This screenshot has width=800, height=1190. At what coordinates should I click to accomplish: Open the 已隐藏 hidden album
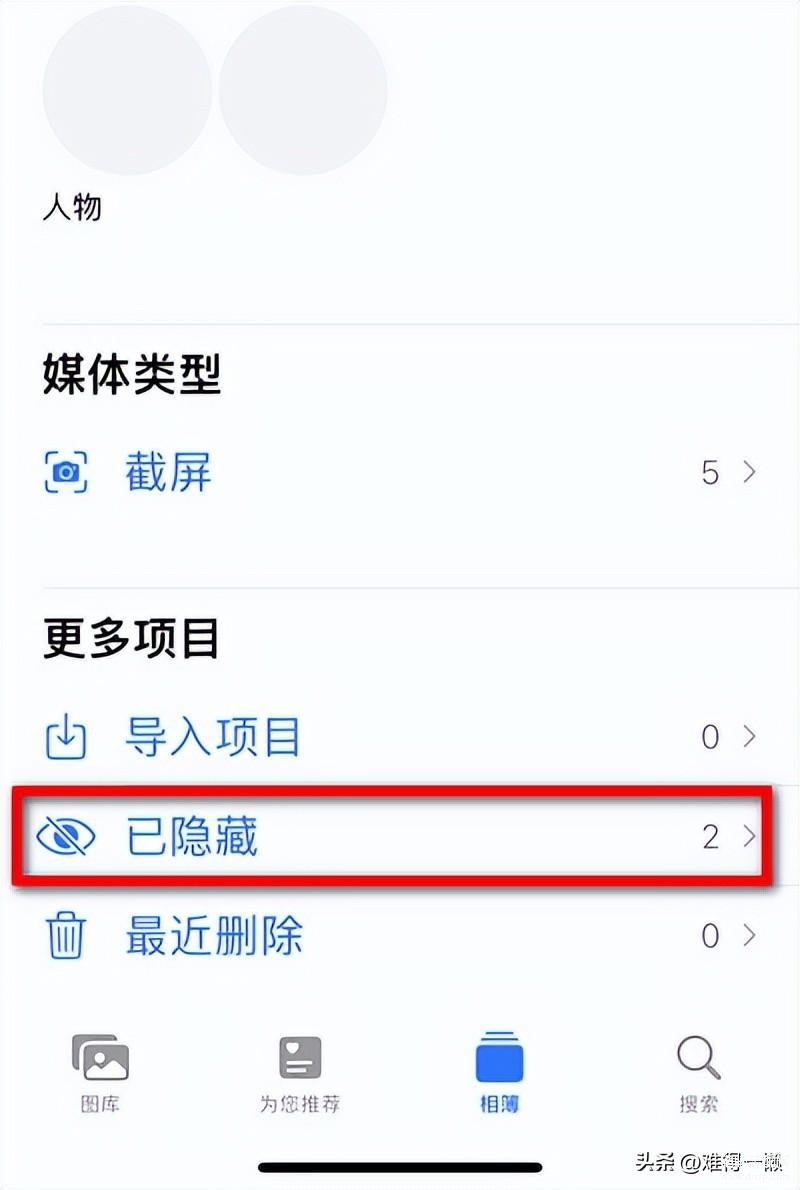[x=192, y=836]
